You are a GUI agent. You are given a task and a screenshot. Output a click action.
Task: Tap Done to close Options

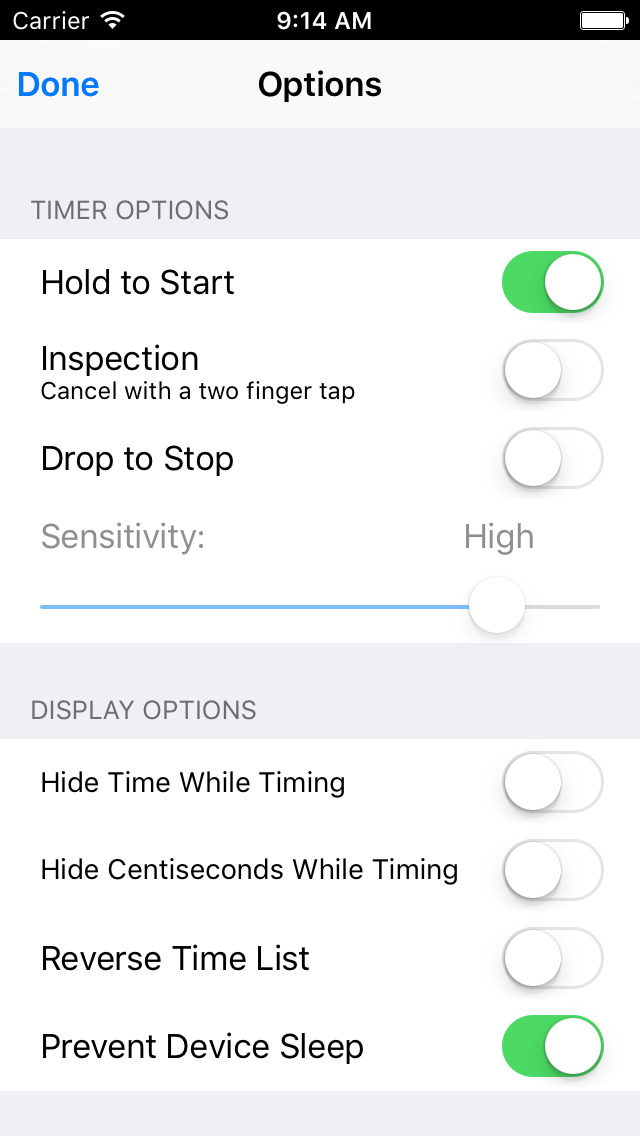tap(58, 85)
